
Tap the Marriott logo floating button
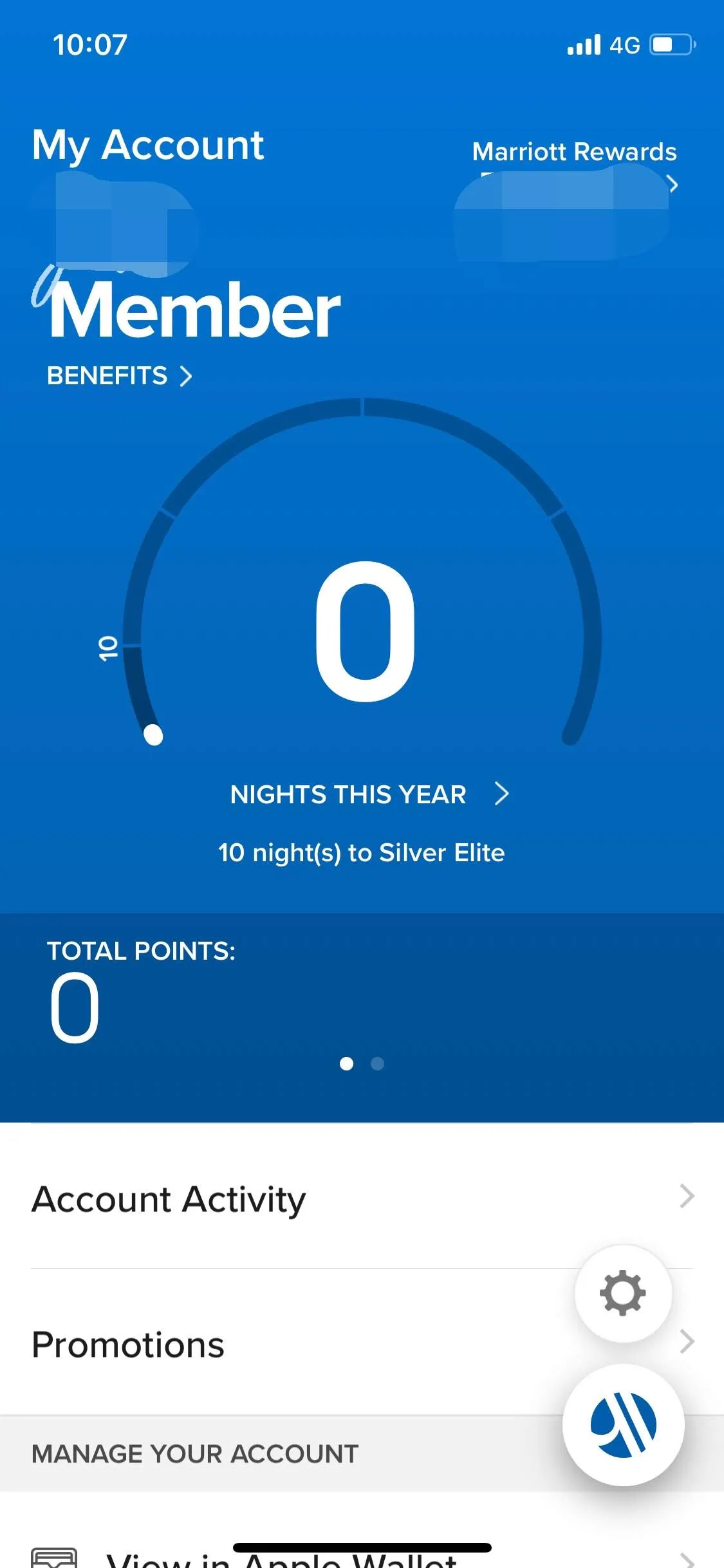tap(623, 1424)
